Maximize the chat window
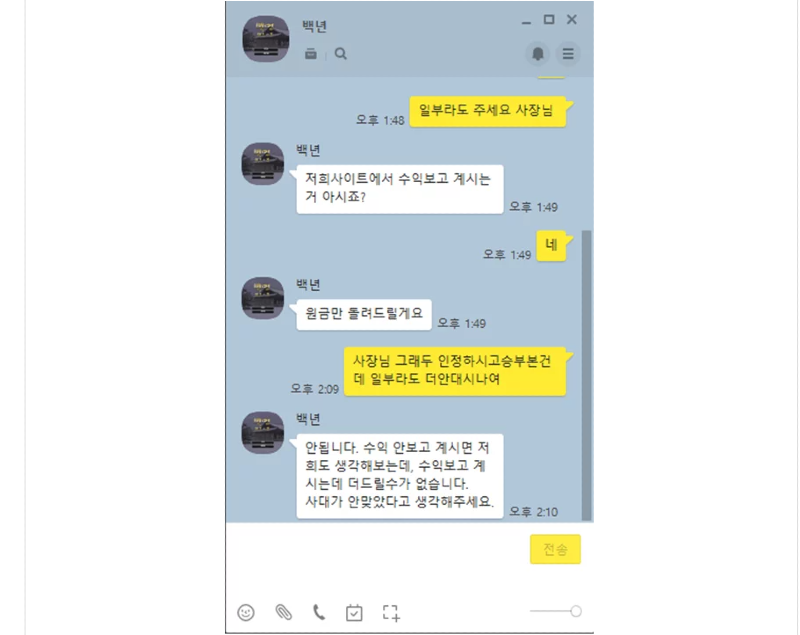Image resolution: width=800 pixels, height=635 pixels. coord(549,20)
